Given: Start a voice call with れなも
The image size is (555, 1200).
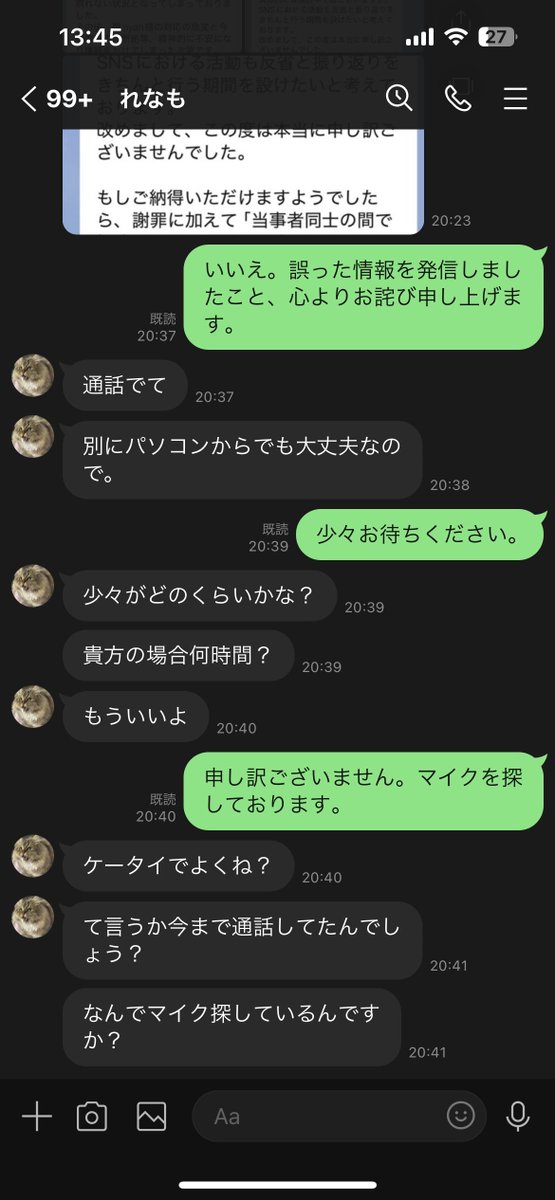Looking at the screenshot, I should point(458,98).
